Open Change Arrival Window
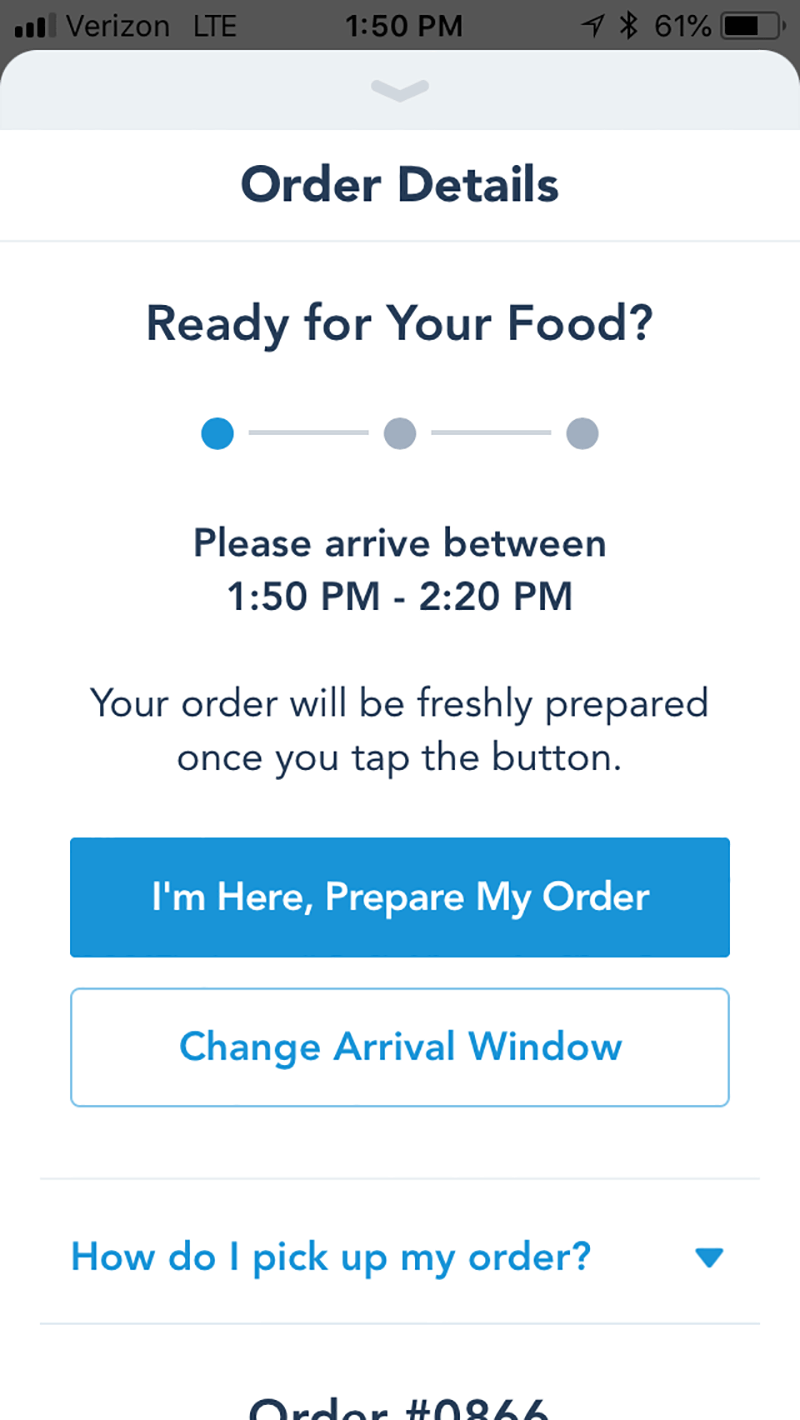This screenshot has width=800, height=1420. (400, 1047)
